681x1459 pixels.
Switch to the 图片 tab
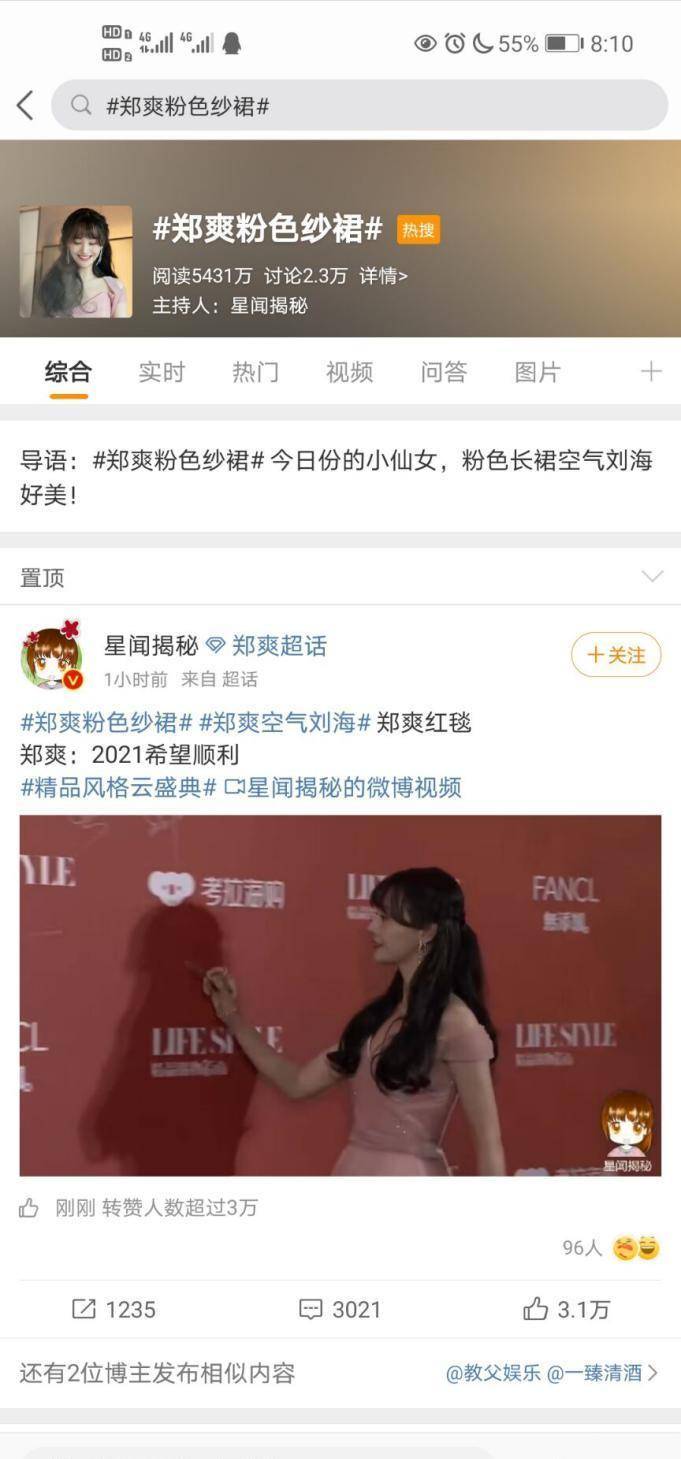538,372
